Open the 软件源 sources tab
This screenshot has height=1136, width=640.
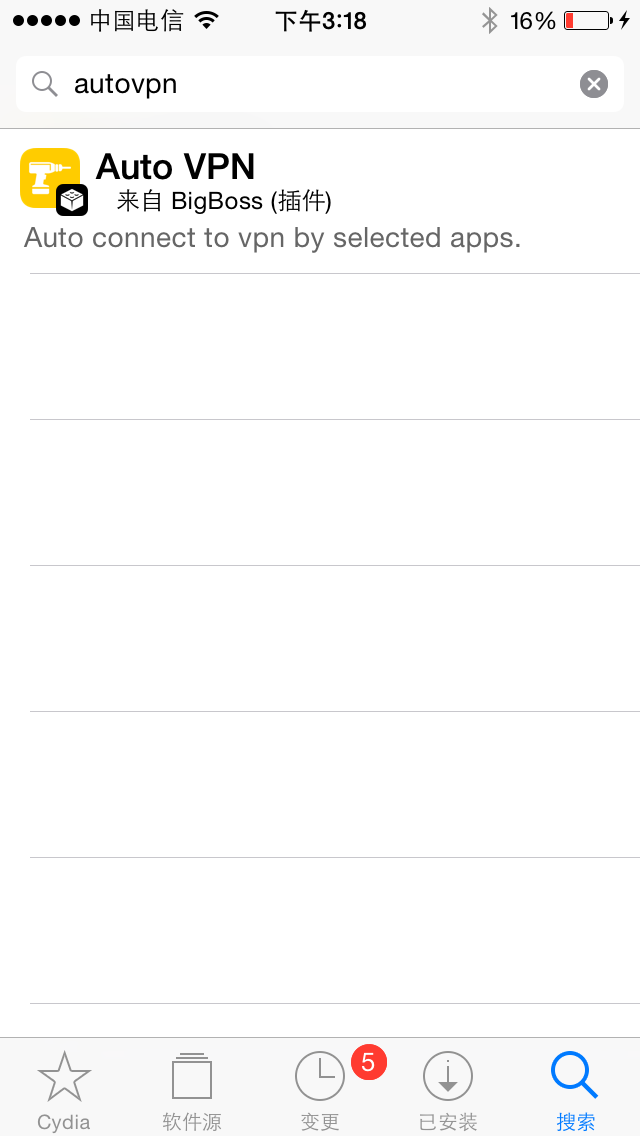tap(192, 1090)
